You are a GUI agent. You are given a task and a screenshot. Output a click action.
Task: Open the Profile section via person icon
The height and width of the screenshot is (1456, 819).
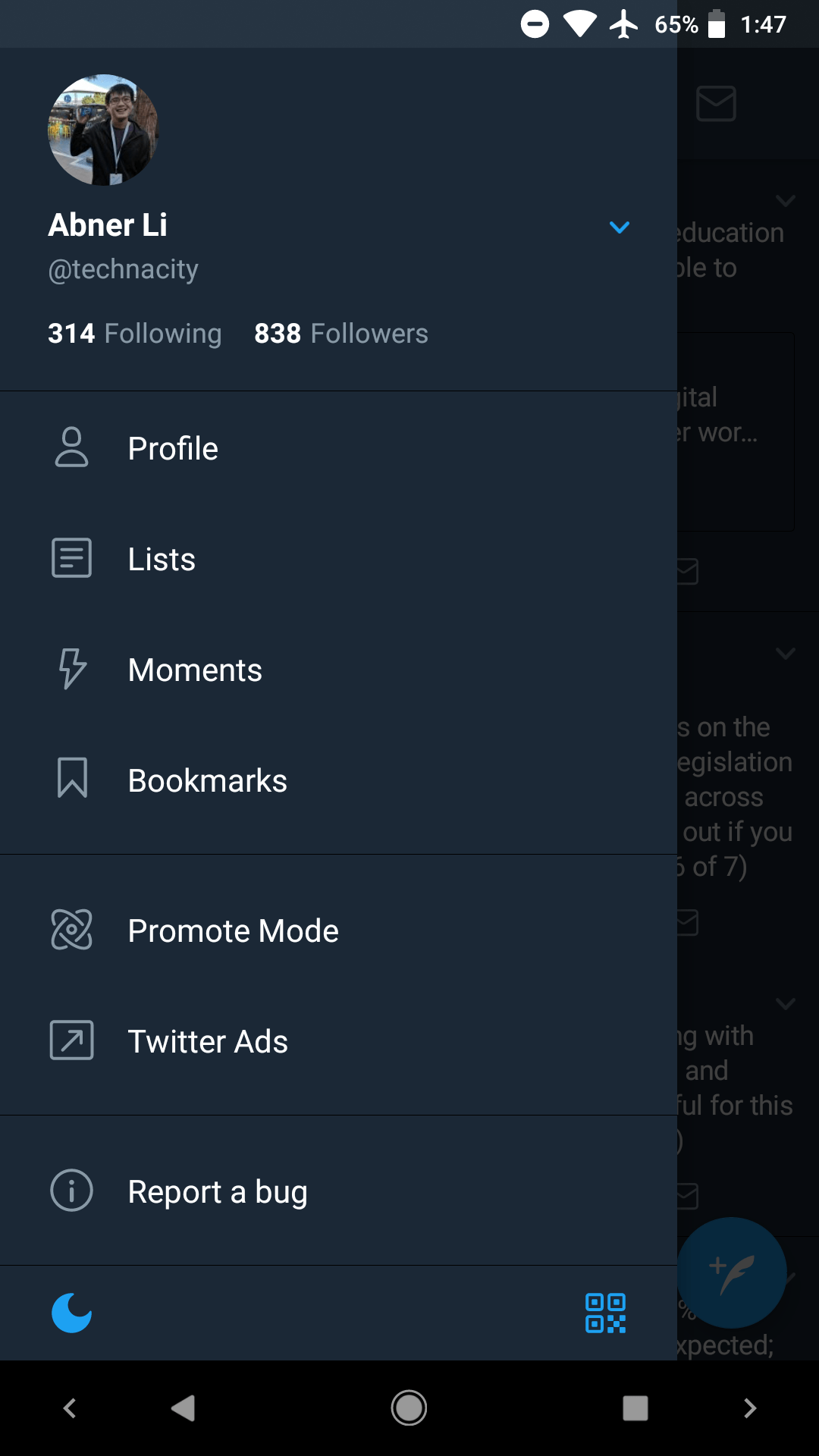coord(71,447)
